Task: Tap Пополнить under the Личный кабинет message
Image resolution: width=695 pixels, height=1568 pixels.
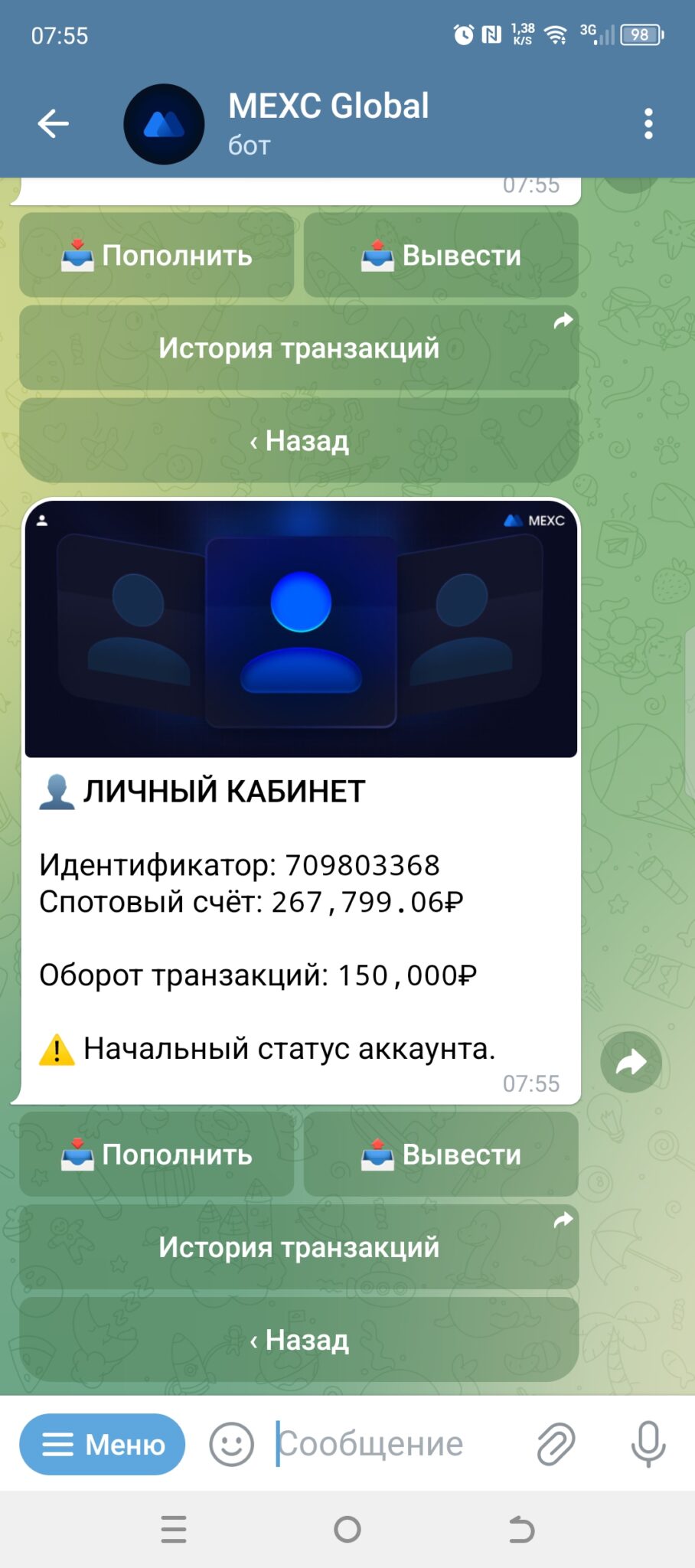Action: coord(157,1154)
